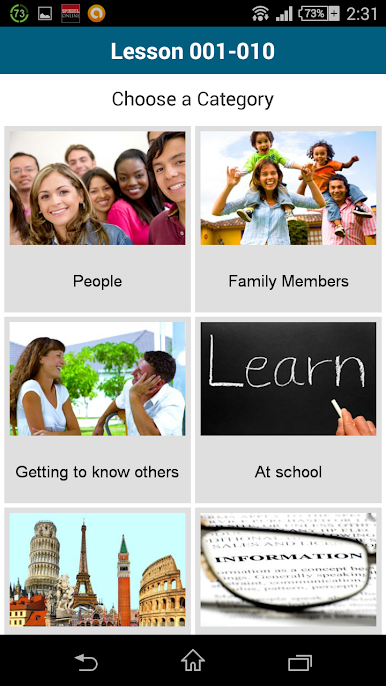The width and height of the screenshot is (386, 686).
Task: Open the category with landmark towers picture
Action: (x=98, y=571)
